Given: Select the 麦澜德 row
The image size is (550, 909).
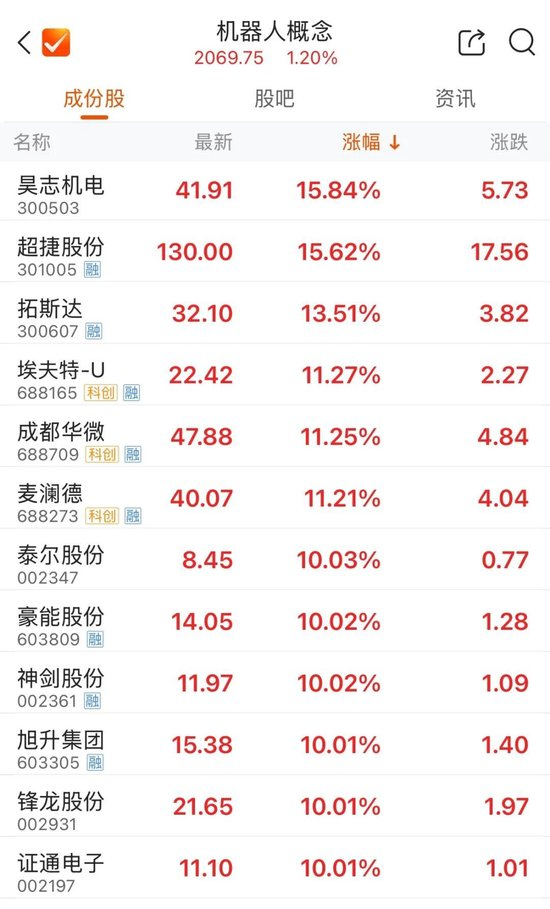Looking at the screenshot, I should [275, 498].
